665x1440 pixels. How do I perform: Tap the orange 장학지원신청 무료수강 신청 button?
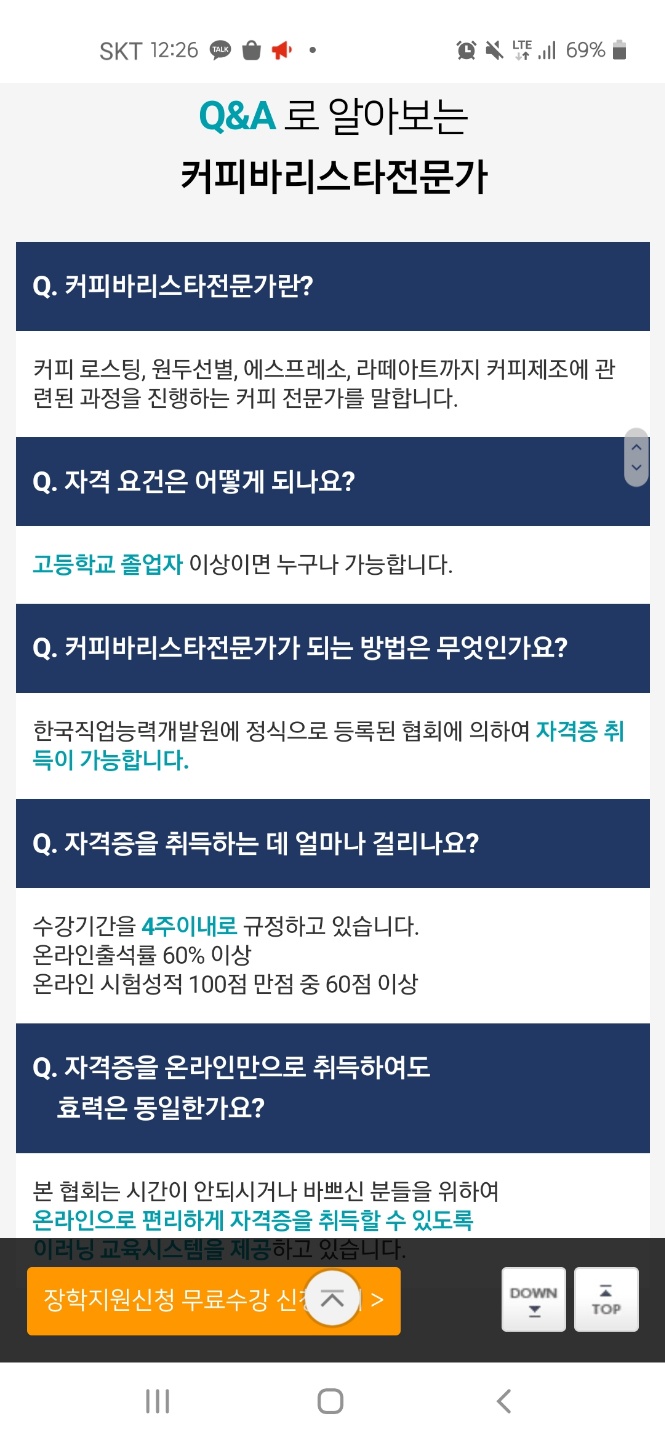213,1300
